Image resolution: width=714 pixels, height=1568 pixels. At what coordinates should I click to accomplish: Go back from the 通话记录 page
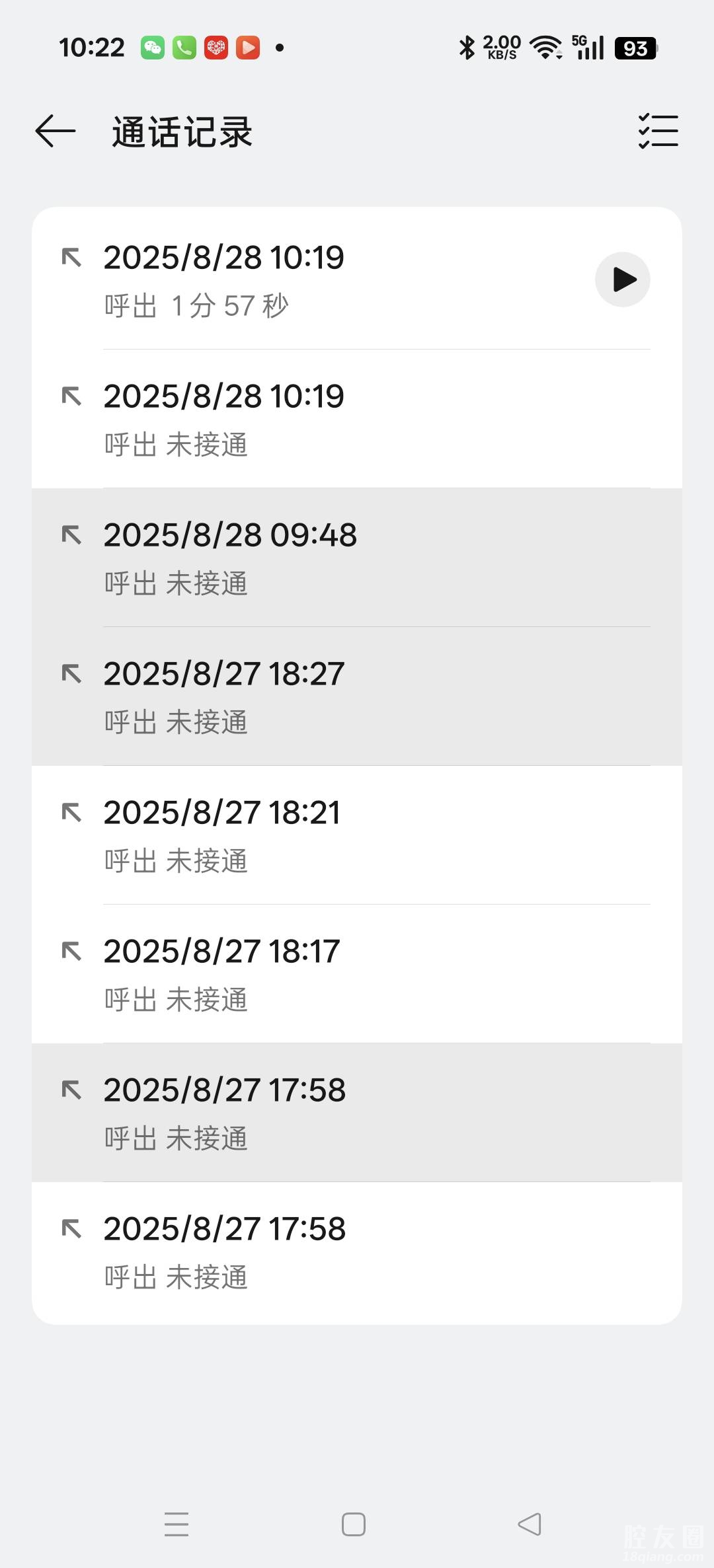tap(56, 131)
